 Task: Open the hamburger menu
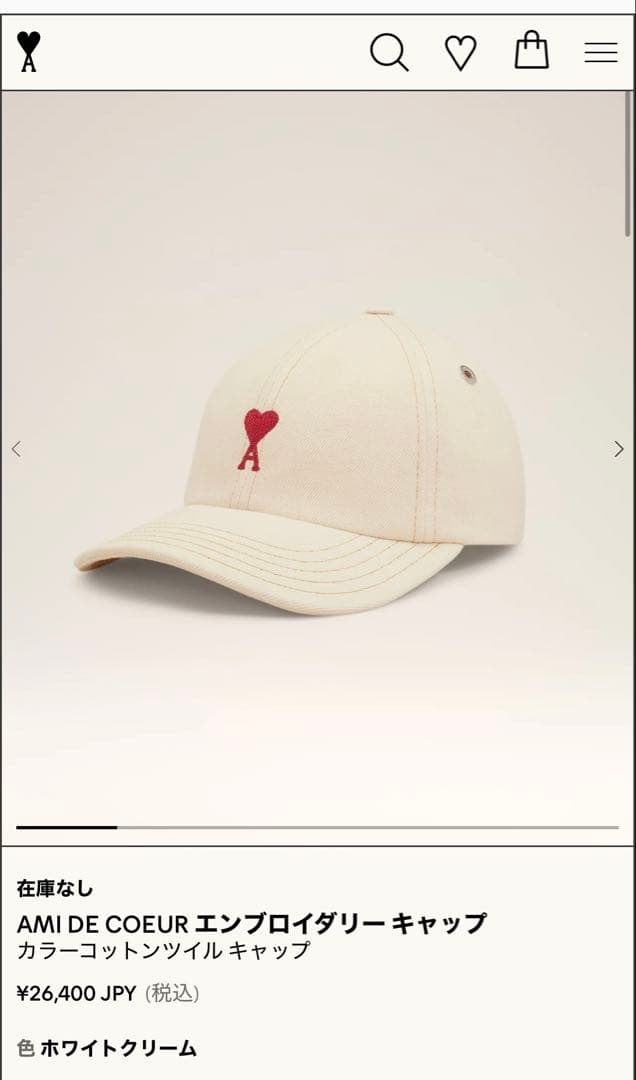pyautogui.click(x=600, y=53)
